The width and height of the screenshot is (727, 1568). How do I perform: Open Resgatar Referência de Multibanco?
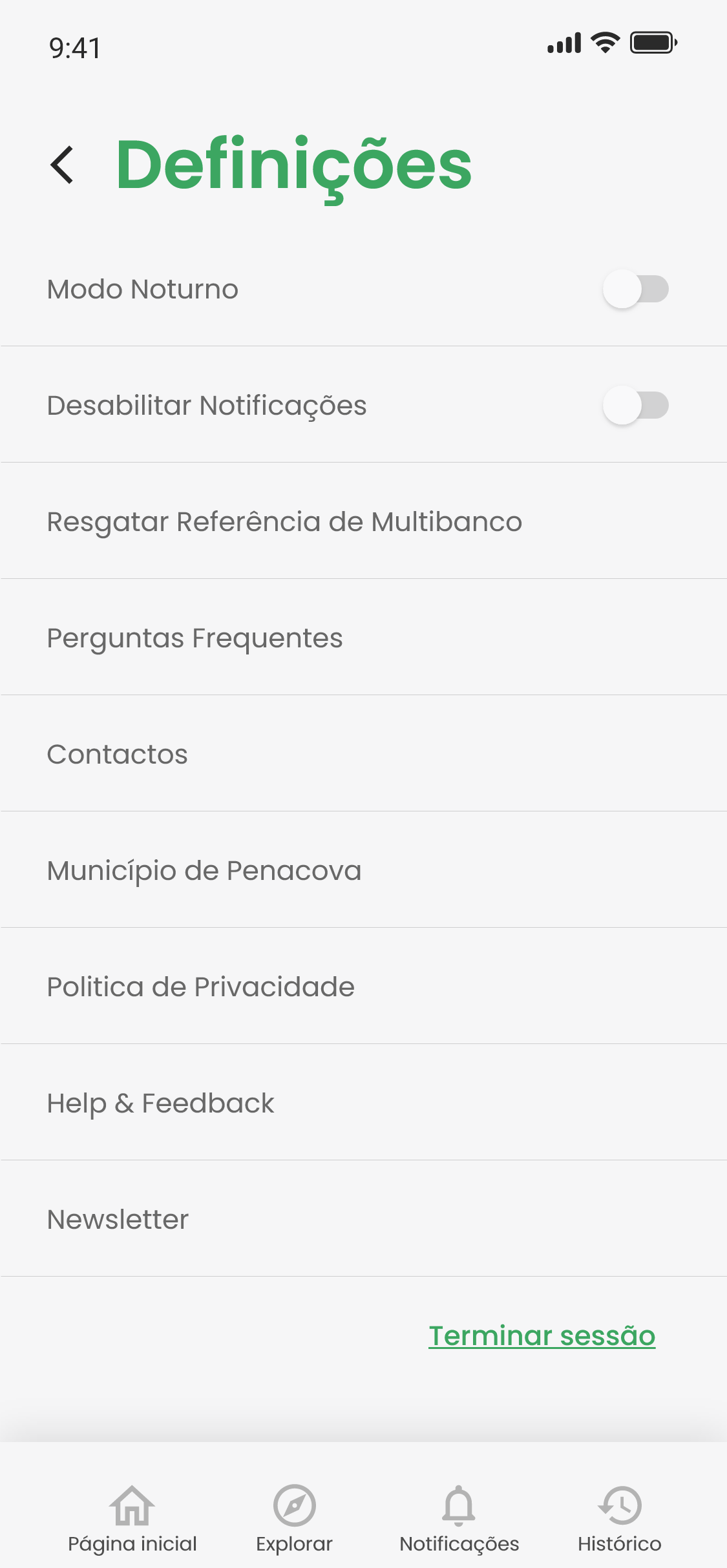pyautogui.click(x=284, y=521)
